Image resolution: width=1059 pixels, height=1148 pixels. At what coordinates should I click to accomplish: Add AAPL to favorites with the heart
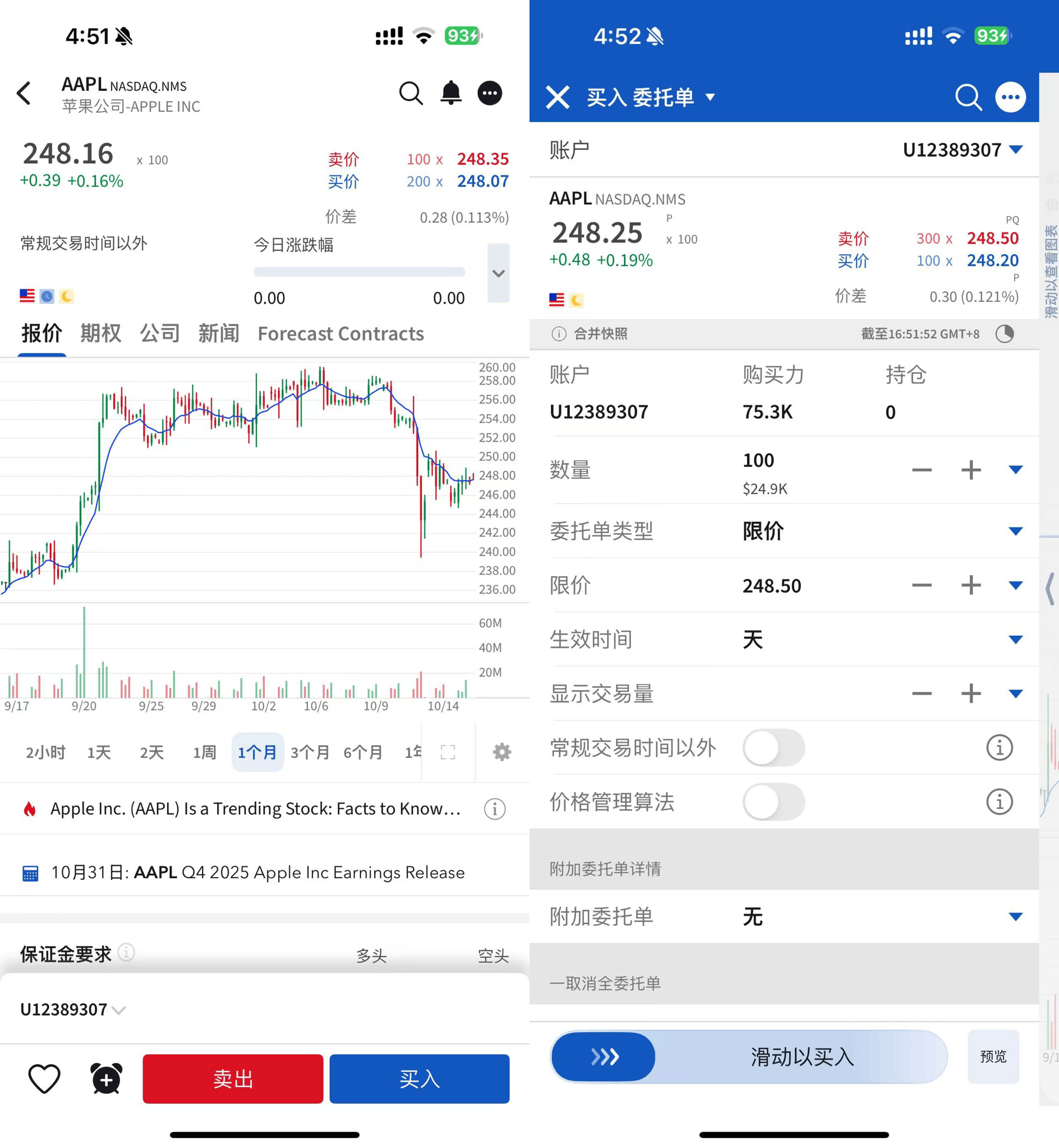[x=44, y=1078]
